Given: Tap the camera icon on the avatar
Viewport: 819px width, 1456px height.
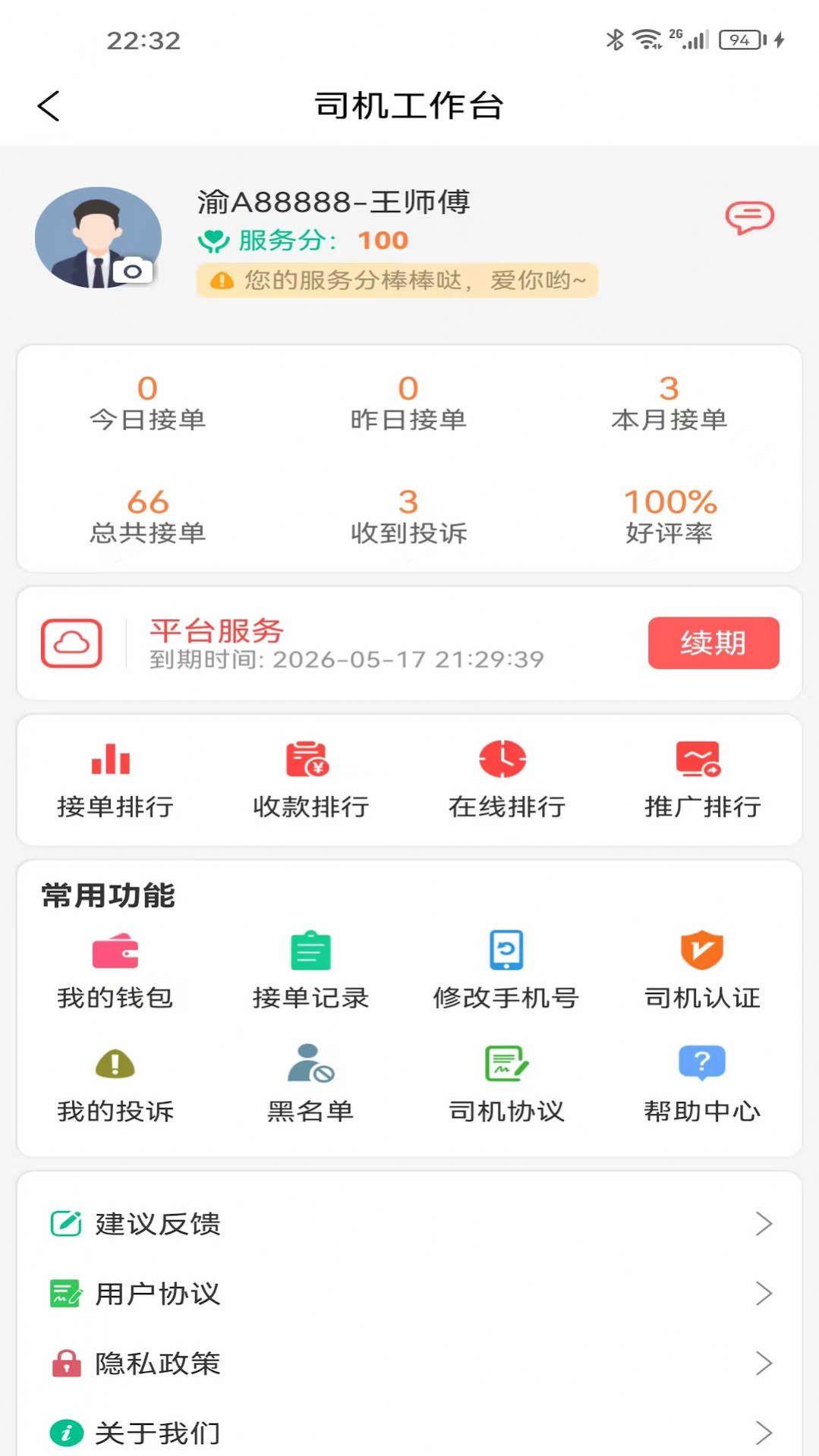Looking at the screenshot, I should click(134, 271).
